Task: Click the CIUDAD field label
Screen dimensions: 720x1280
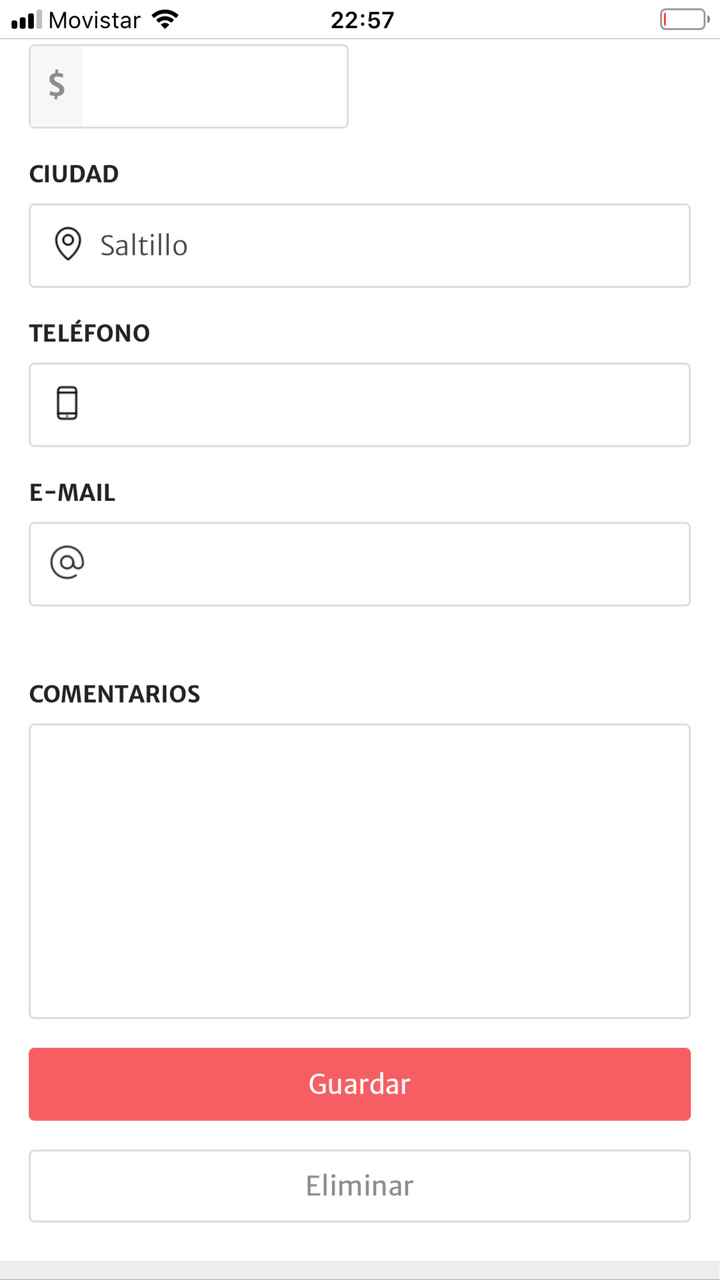Action: [x=74, y=173]
